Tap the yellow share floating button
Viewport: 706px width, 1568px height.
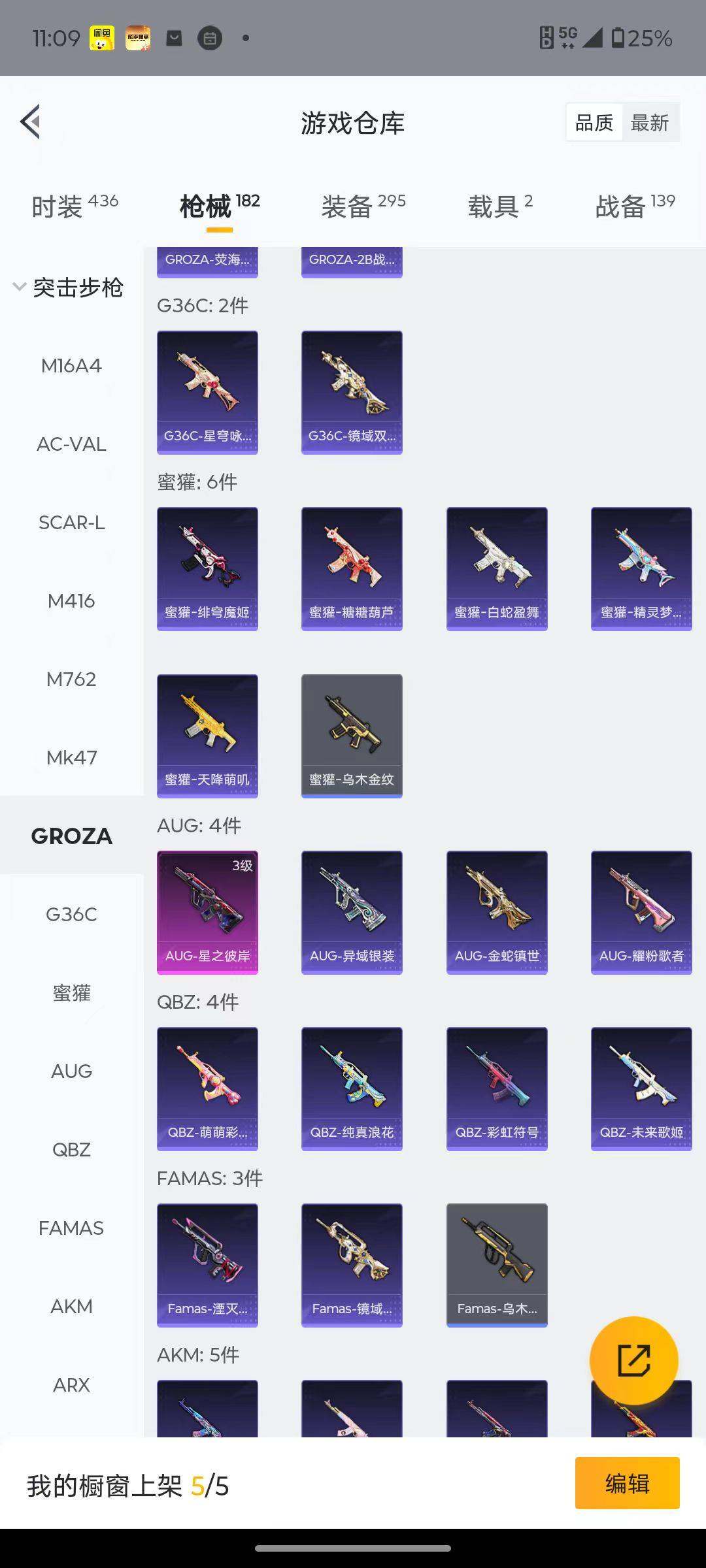[633, 1360]
